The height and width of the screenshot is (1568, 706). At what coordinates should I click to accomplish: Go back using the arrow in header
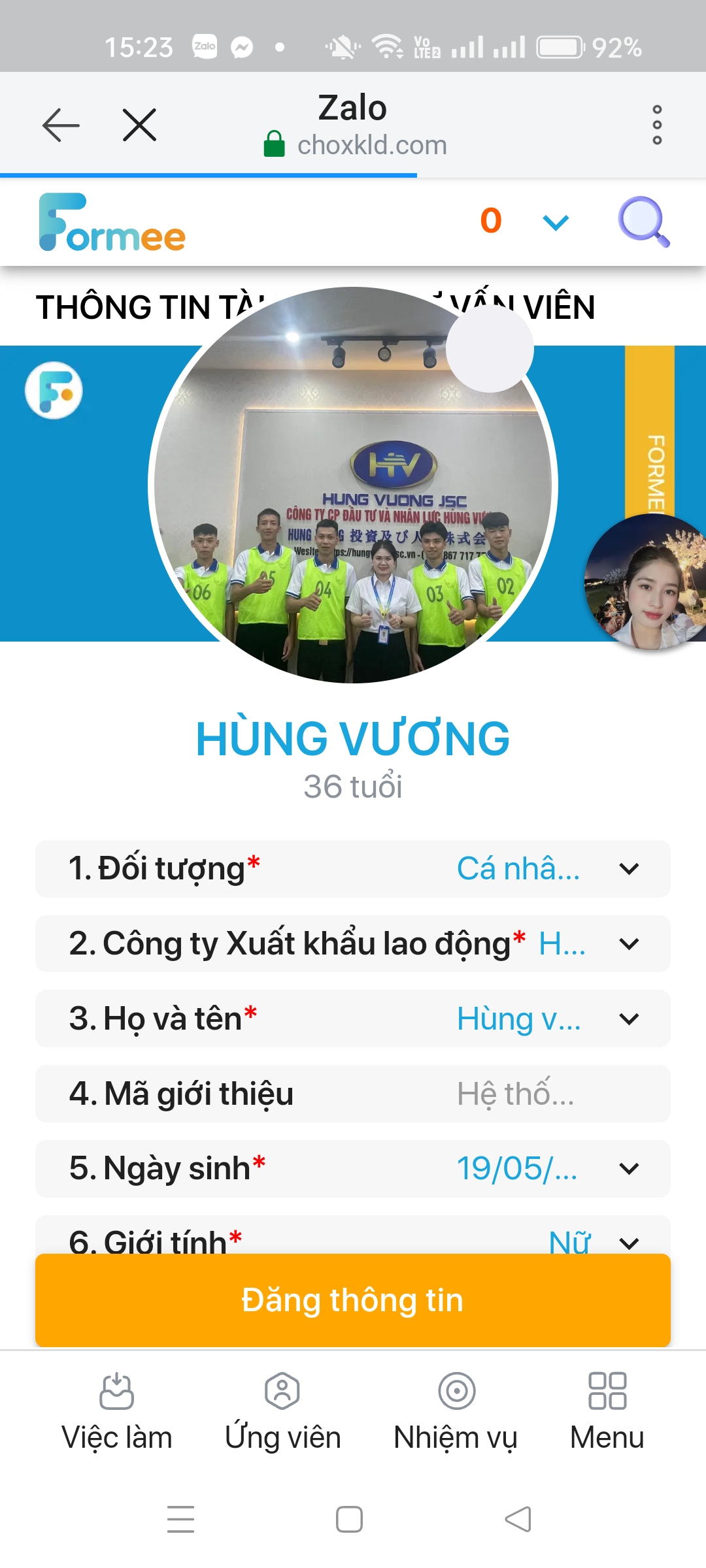click(x=61, y=125)
